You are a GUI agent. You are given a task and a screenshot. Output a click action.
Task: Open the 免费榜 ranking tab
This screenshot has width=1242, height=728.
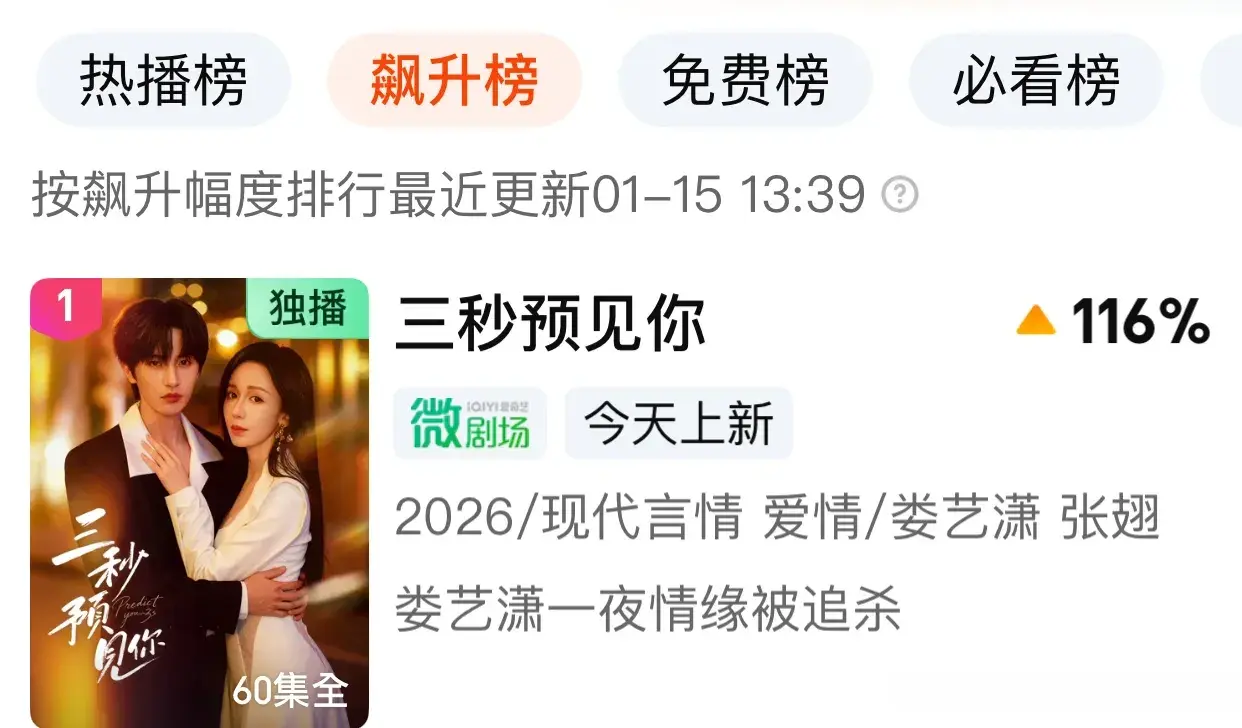(x=745, y=81)
